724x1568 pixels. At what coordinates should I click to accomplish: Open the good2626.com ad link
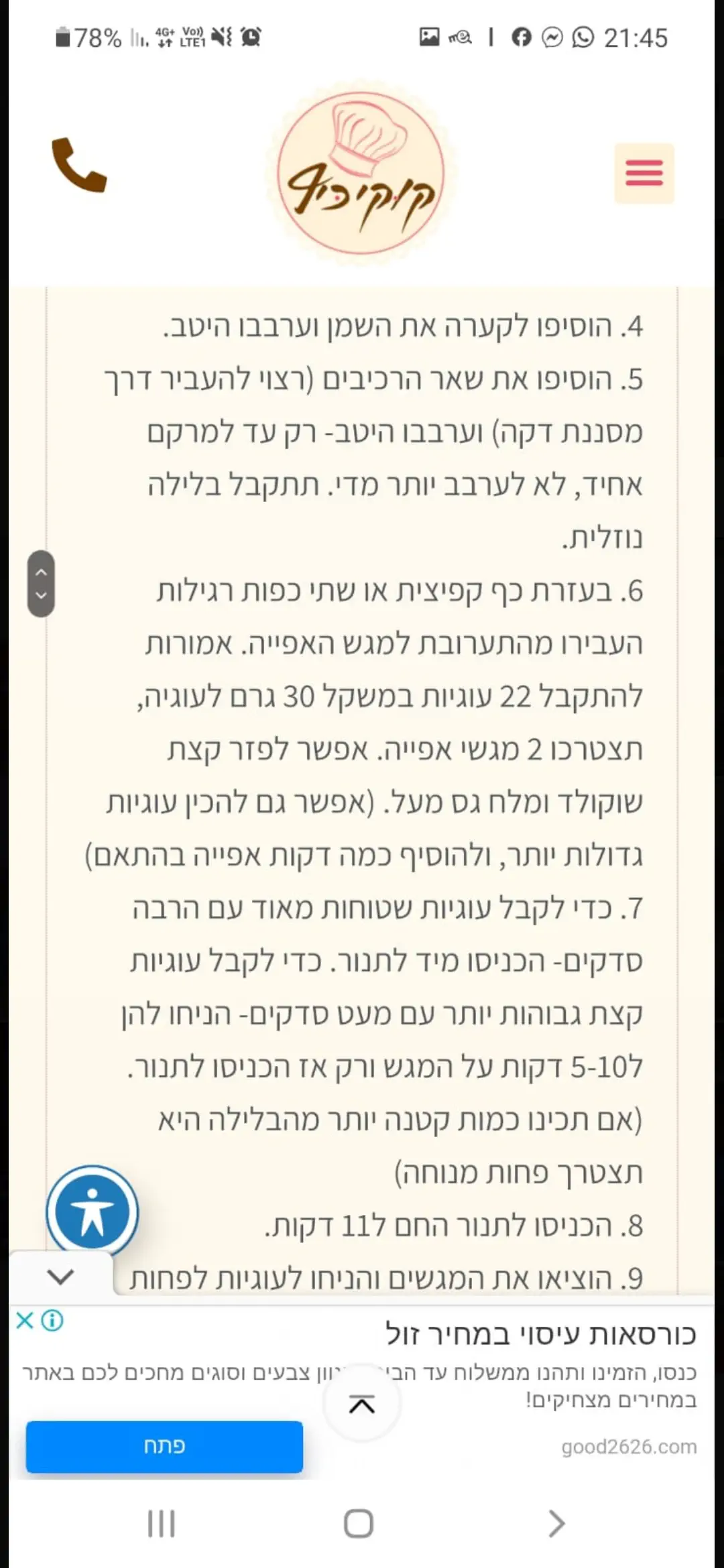coord(629,1447)
